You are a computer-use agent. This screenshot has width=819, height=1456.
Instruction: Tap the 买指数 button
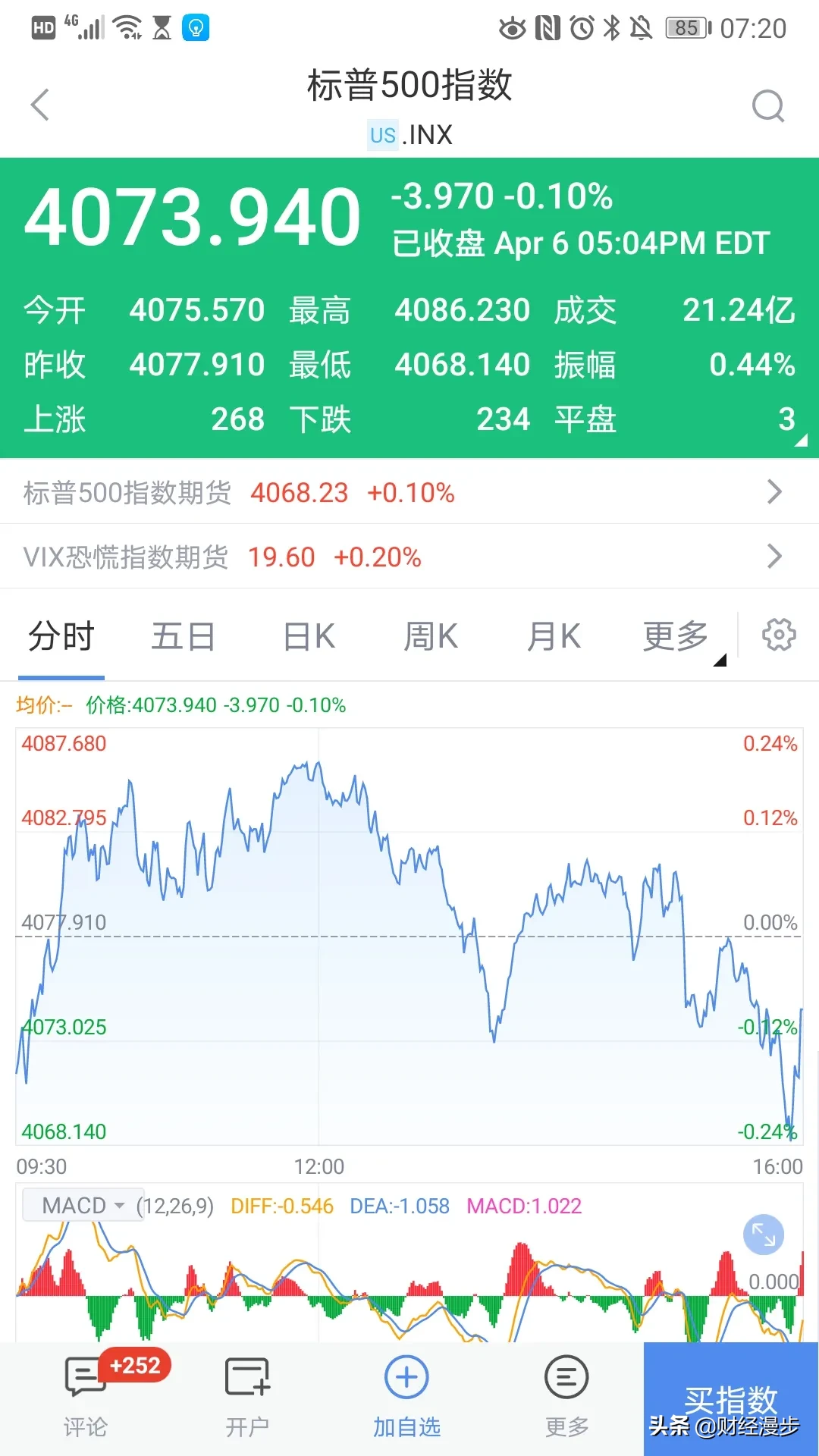point(731,1398)
